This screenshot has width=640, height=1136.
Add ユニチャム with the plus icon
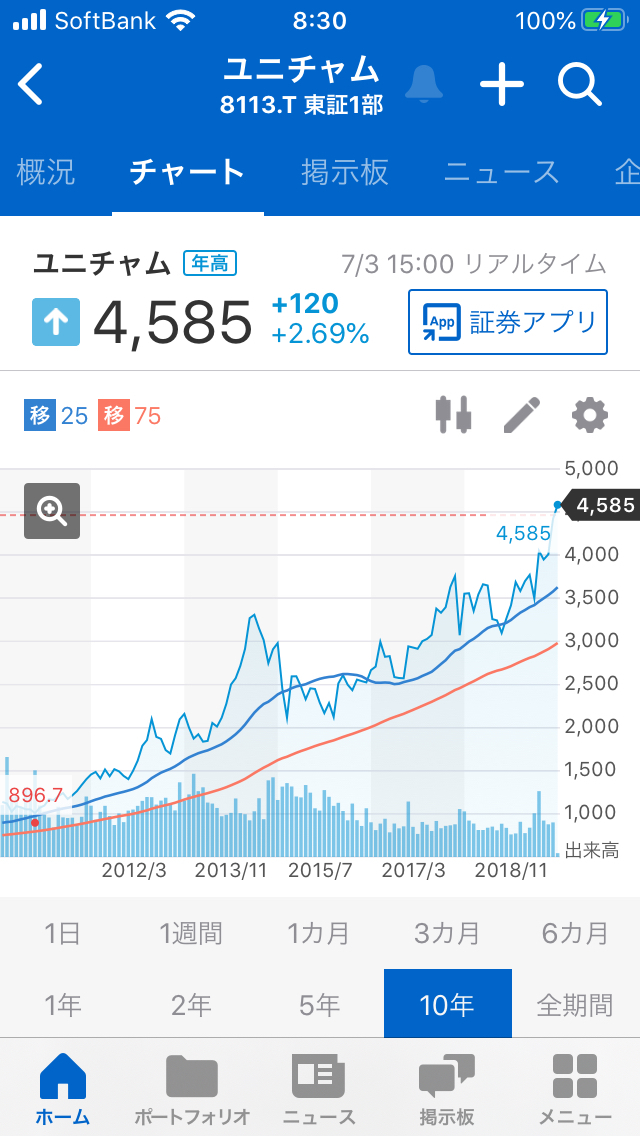pyautogui.click(x=502, y=85)
